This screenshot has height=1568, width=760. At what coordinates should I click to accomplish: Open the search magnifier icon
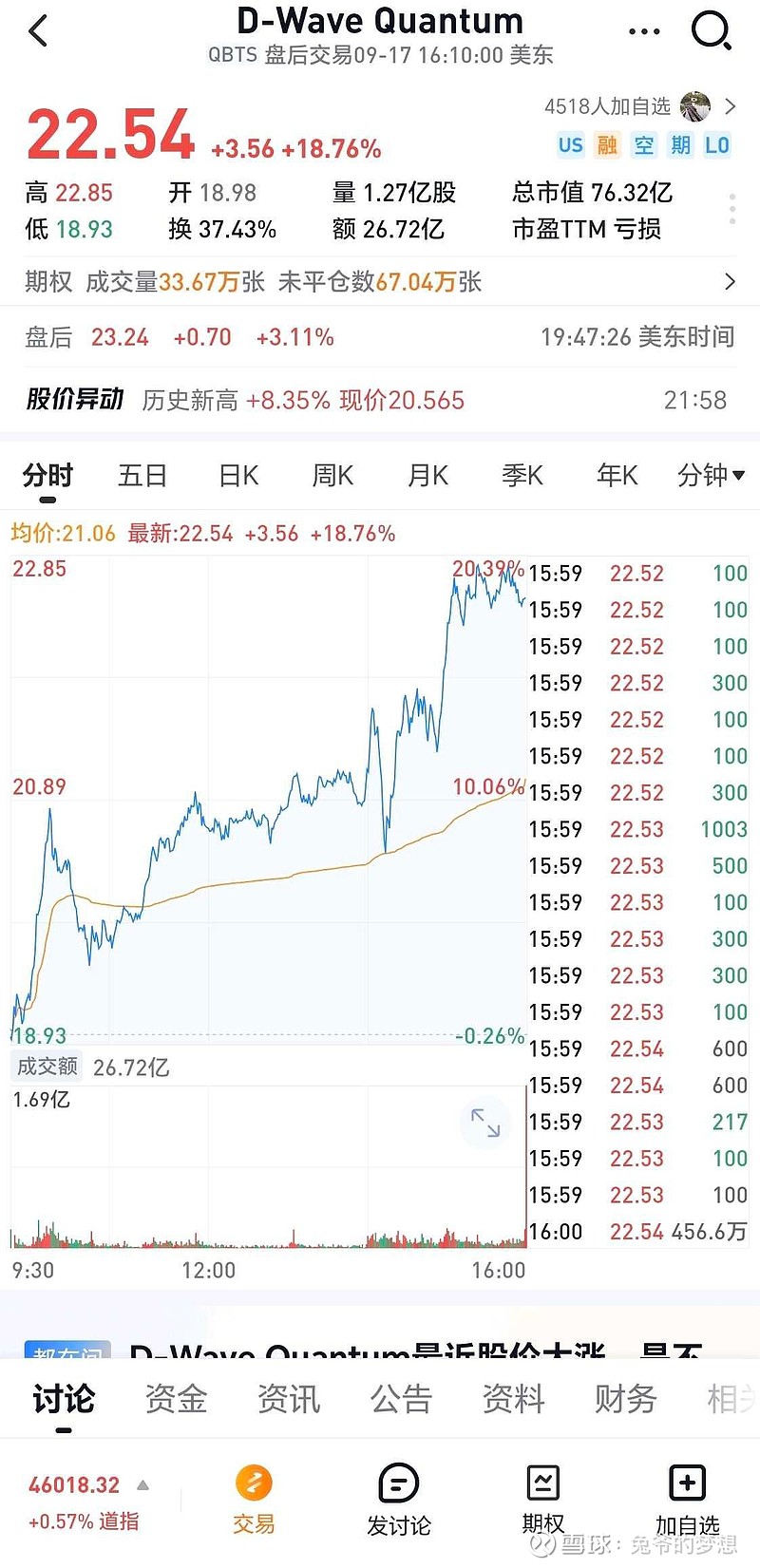(711, 31)
